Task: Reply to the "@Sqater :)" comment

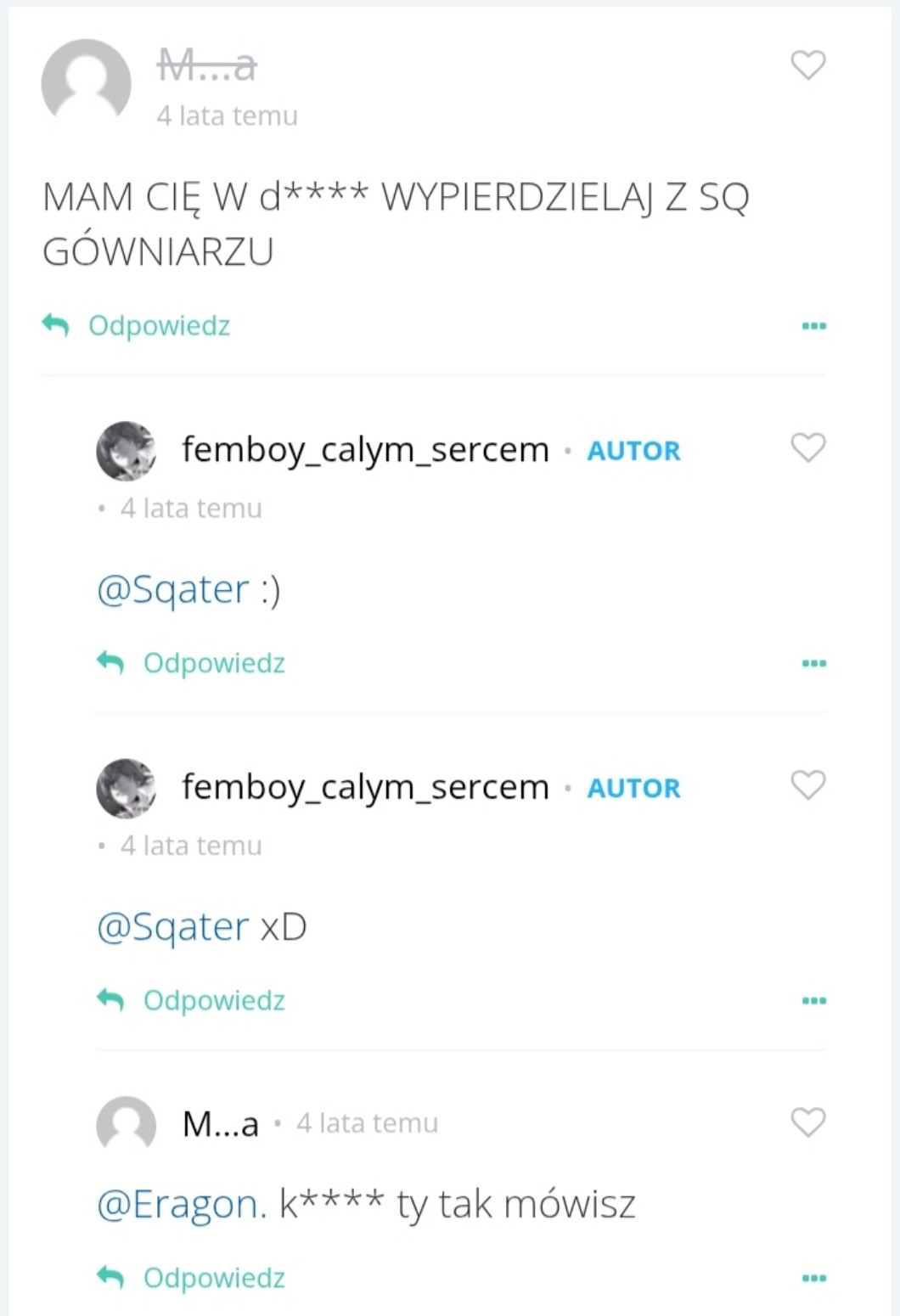Action: tap(191, 662)
